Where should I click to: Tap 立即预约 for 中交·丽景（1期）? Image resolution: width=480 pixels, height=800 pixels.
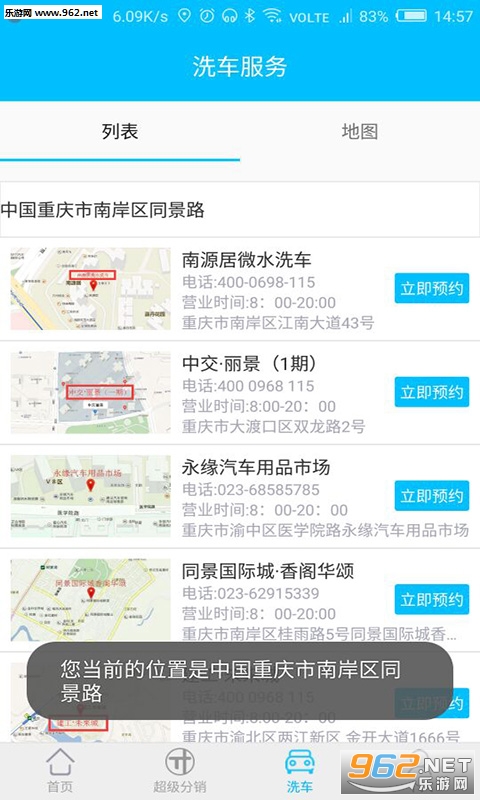pyautogui.click(x=432, y=392)
